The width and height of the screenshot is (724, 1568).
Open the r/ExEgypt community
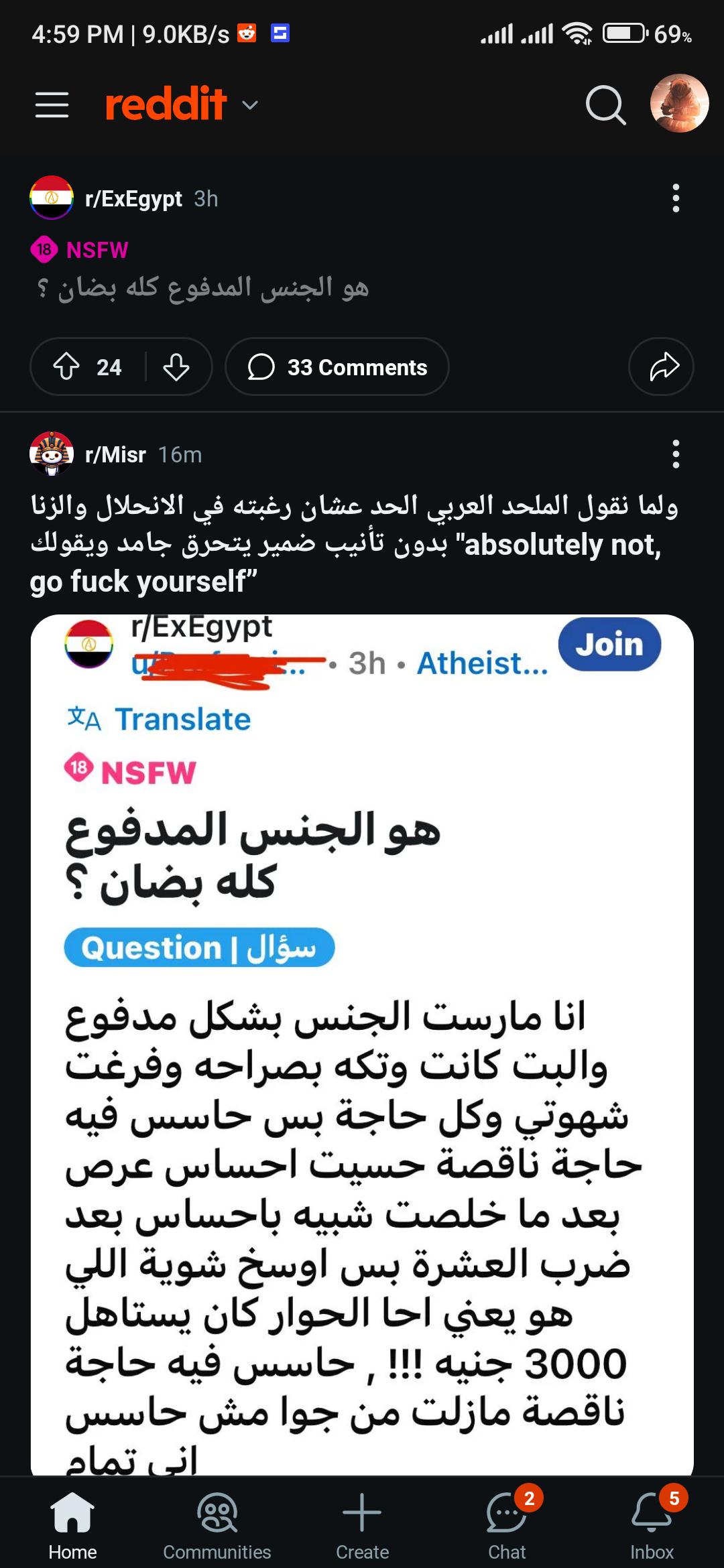click(x=133, y=199)
